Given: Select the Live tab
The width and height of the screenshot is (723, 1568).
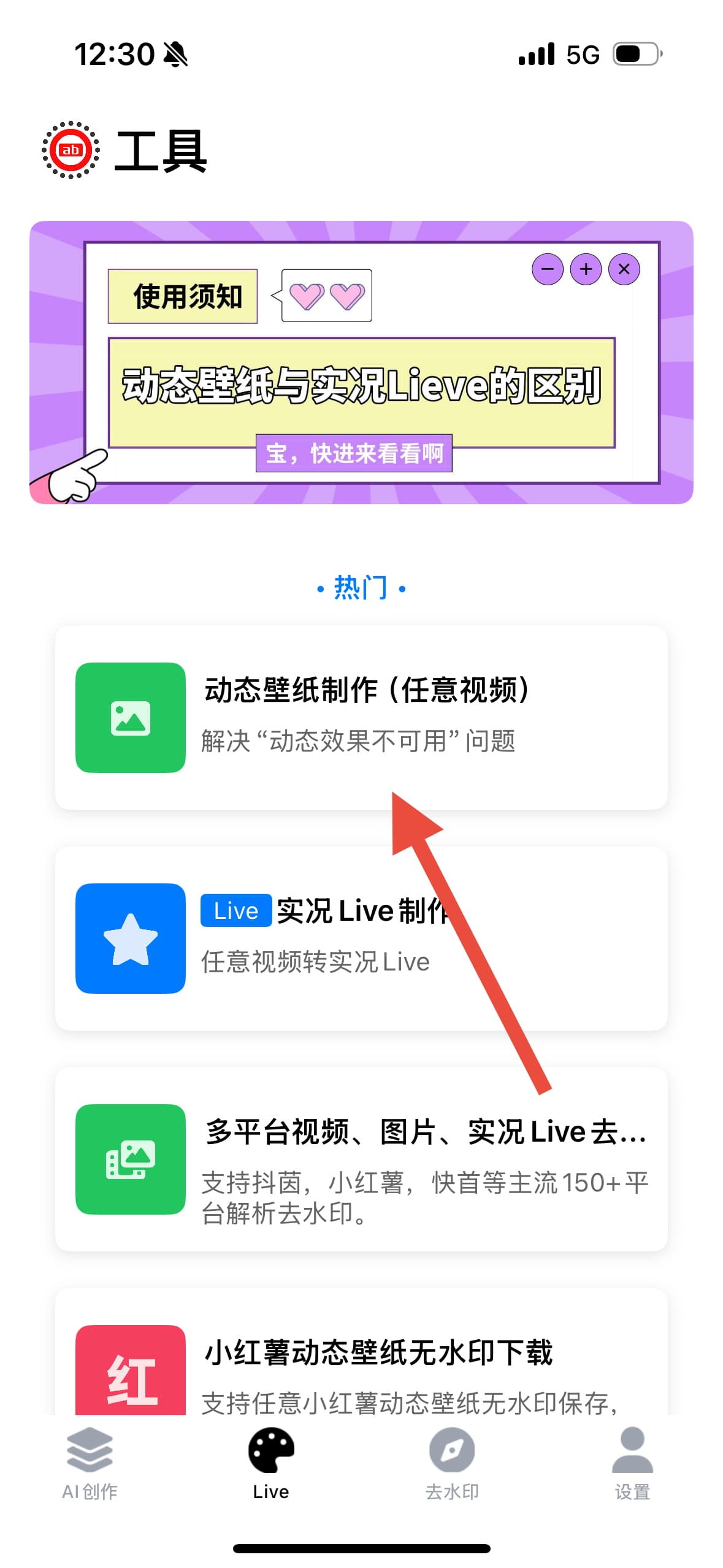Looking at the screenshot, I should [270, 1462].
